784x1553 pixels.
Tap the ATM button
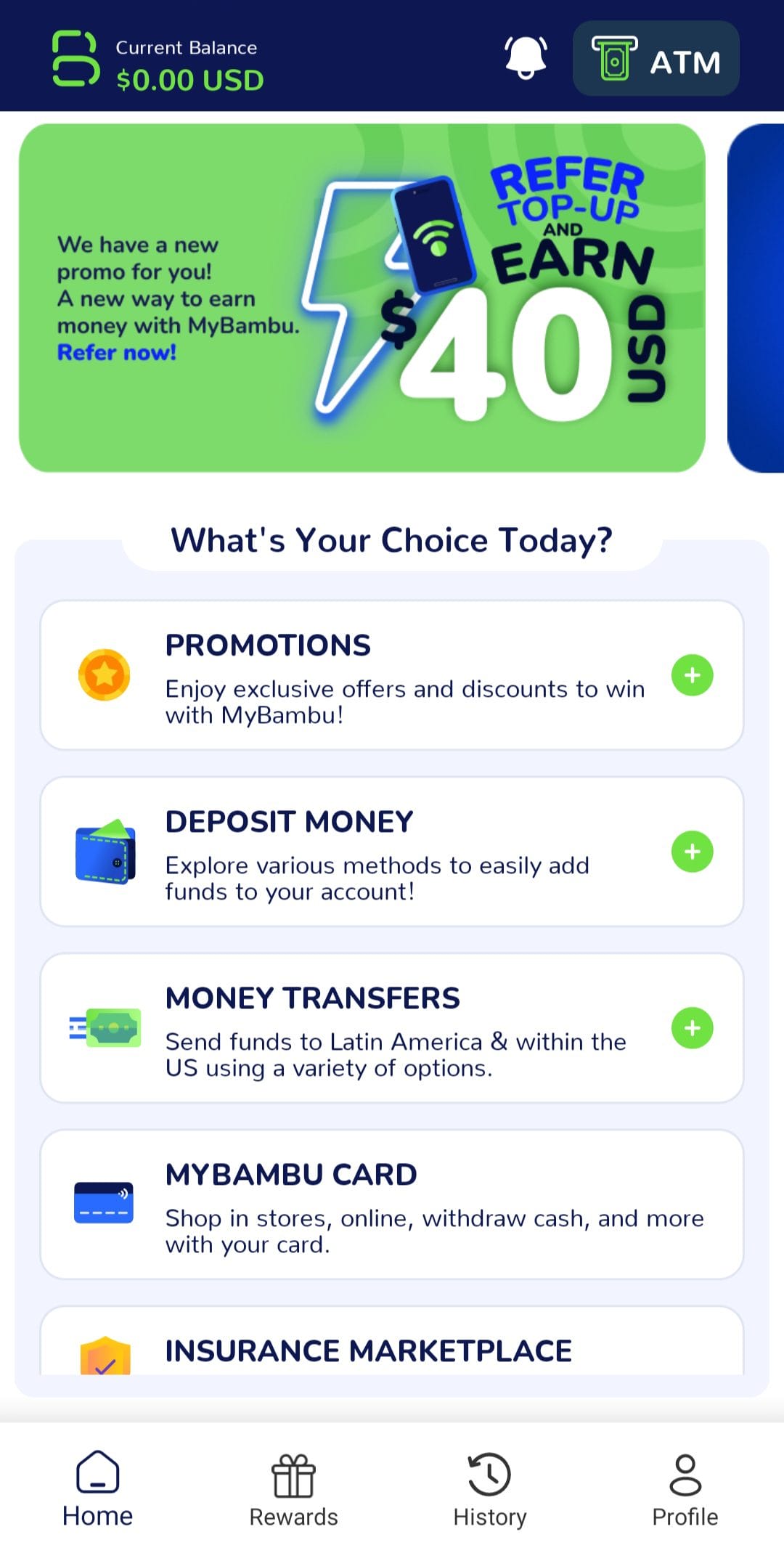click(656, 59)
